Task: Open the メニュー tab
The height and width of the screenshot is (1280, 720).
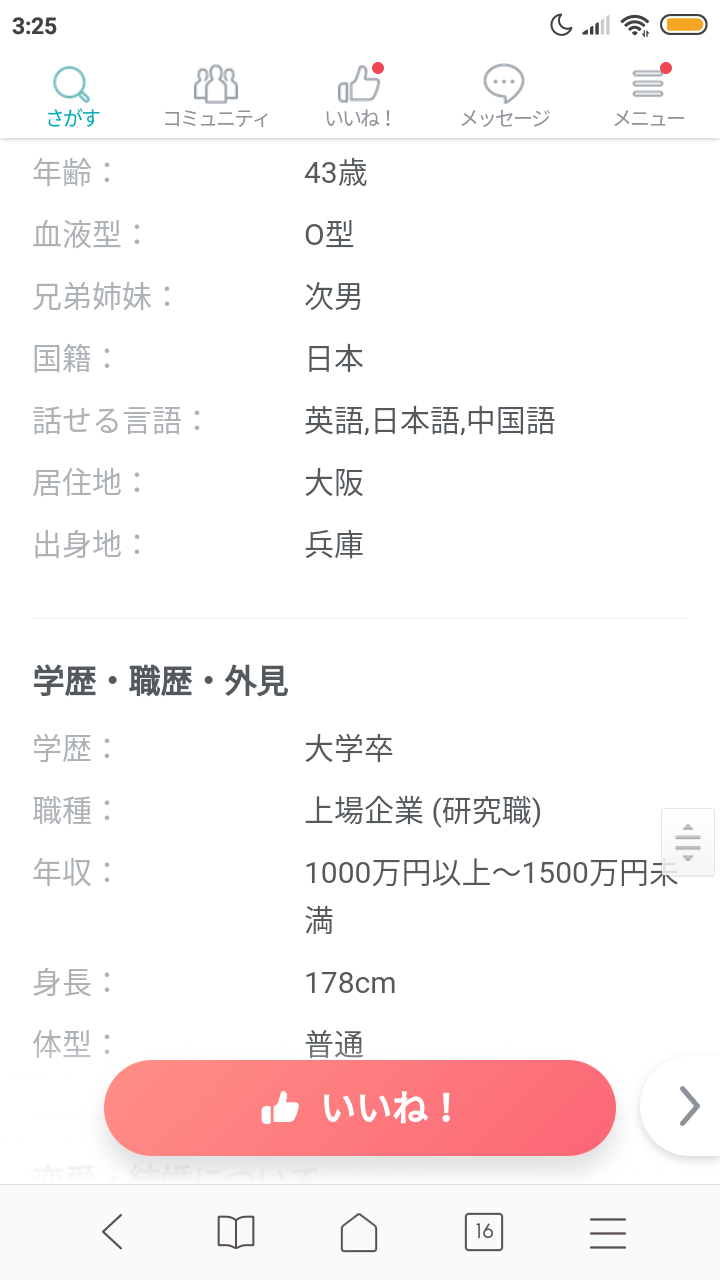Action: pyautogui.click(x=649, y=97)
